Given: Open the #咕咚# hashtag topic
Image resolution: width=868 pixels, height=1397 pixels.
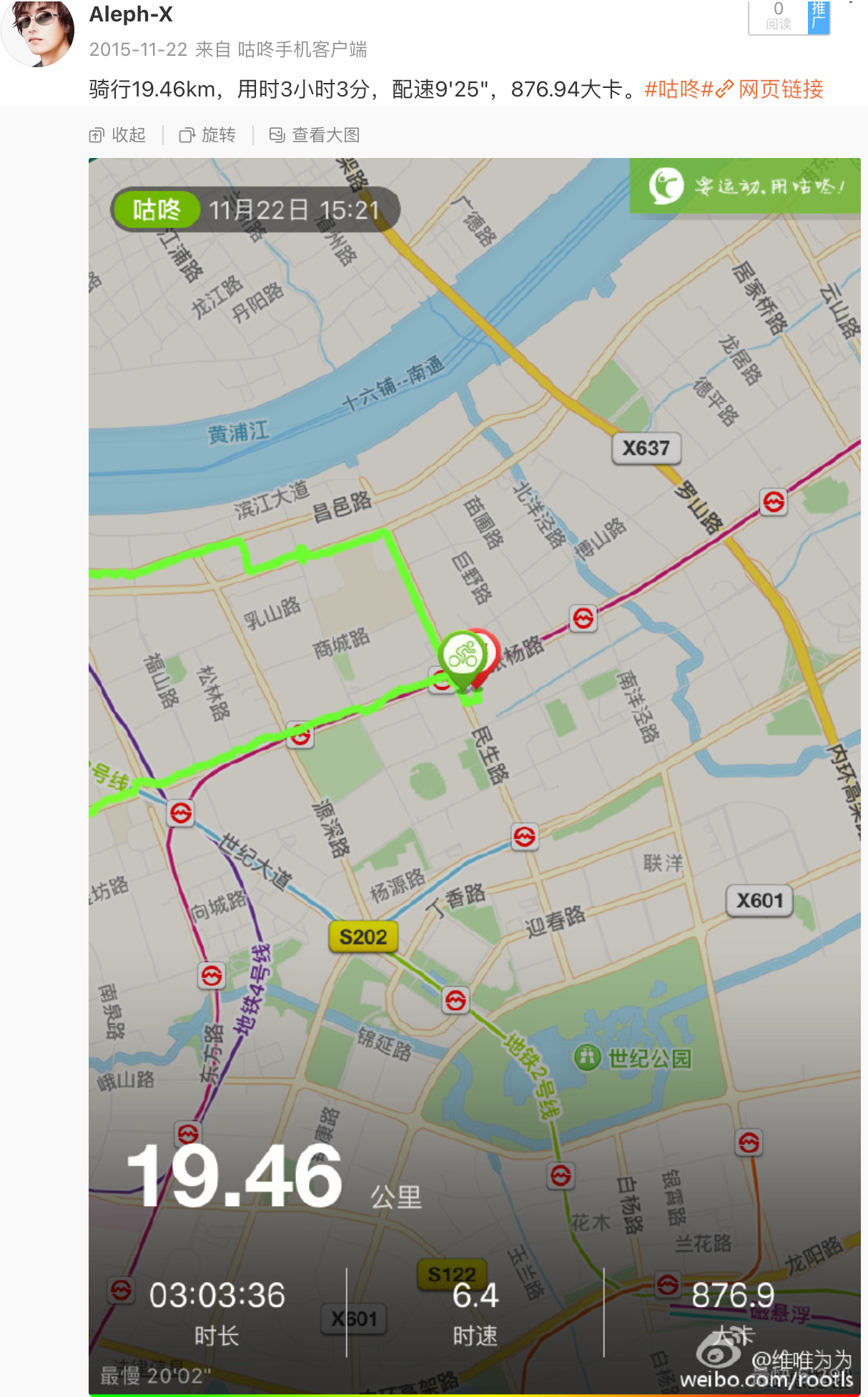Looking at the screenshot, I should pyautogui.click(x=678, y=89).
